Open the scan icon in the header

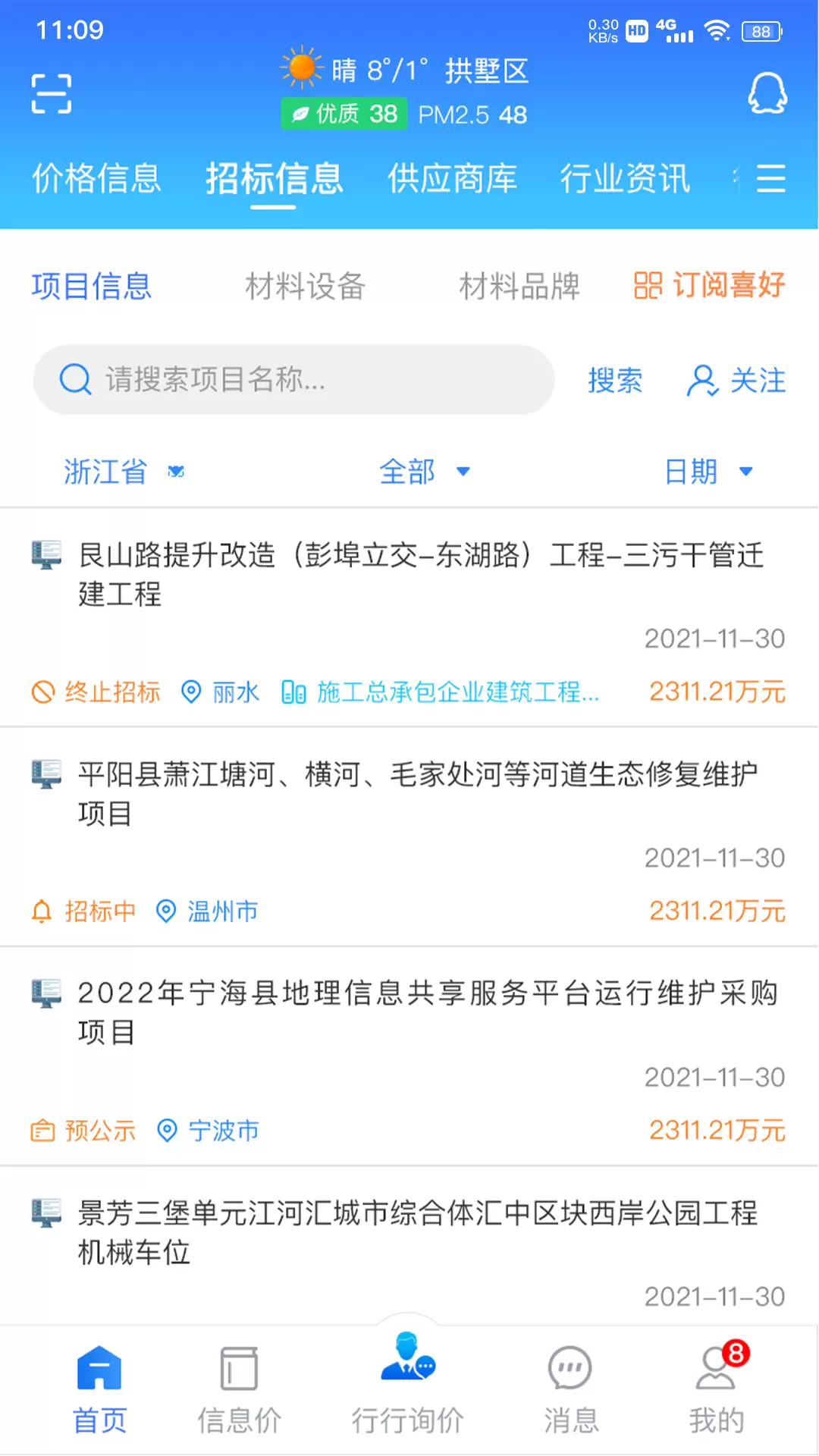coord(51,94)
